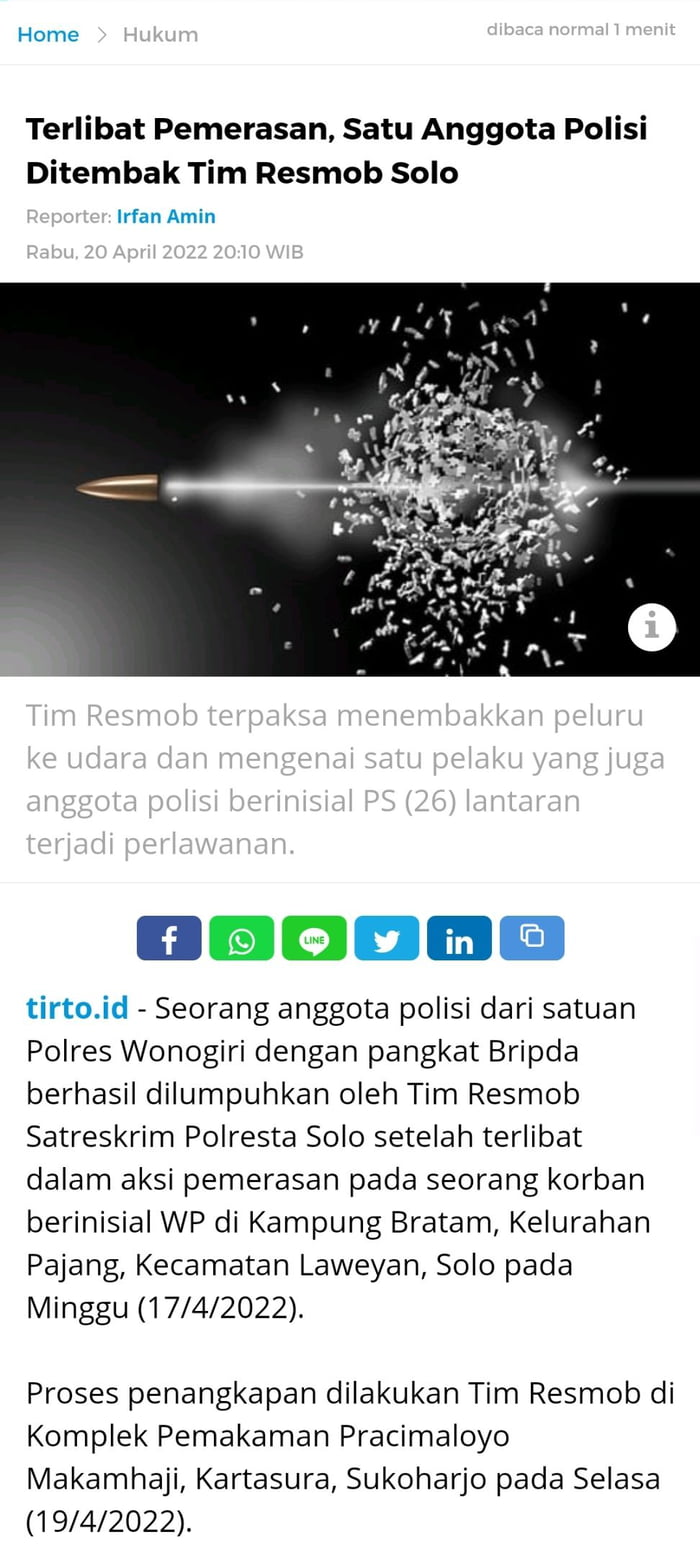700x1563 pixels.
Task: Open reporter Irfan Amin's profile
Action: (x=166, y=216)
